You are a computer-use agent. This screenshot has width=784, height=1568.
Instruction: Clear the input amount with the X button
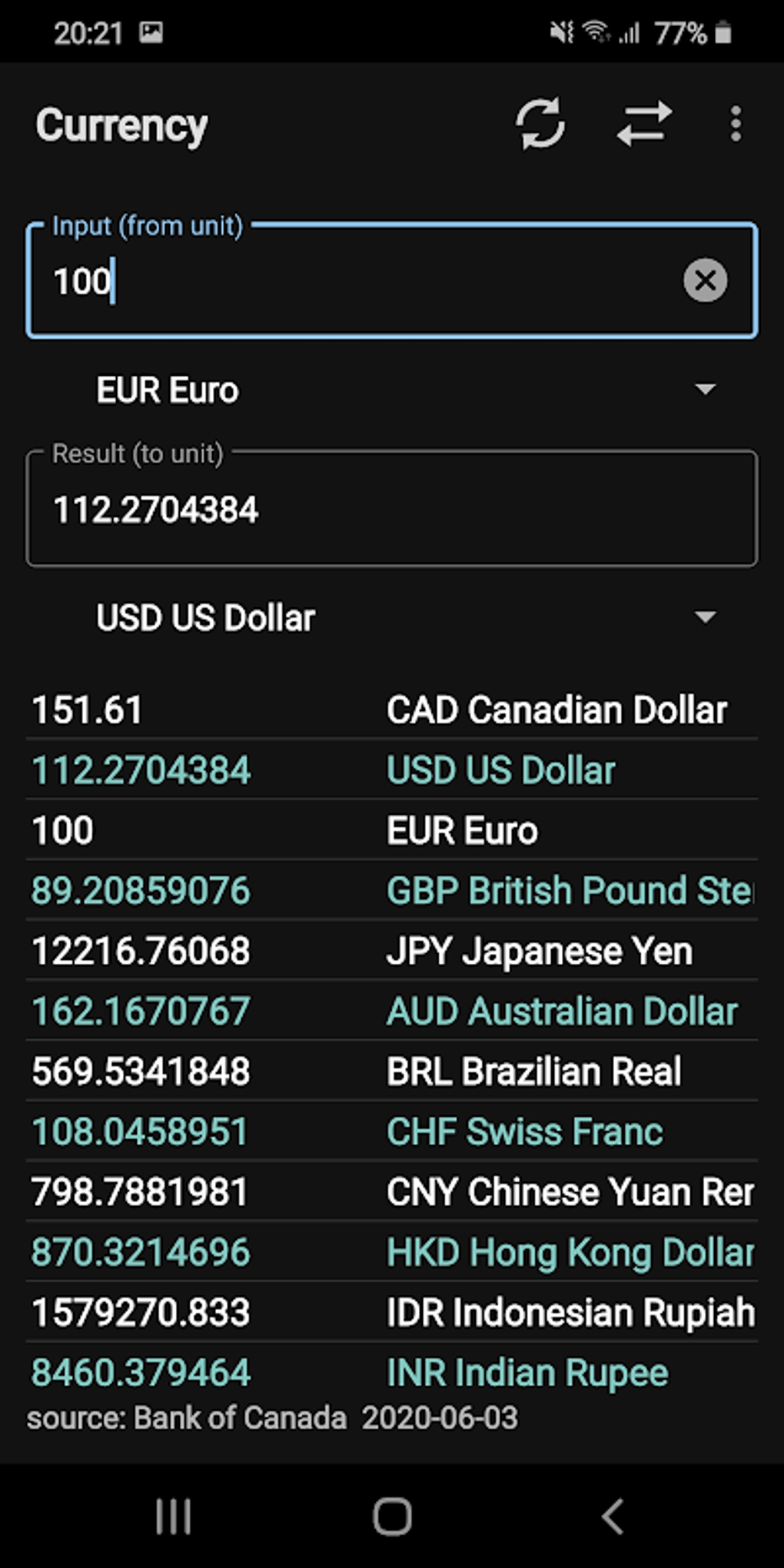click(x=706, y=280)
